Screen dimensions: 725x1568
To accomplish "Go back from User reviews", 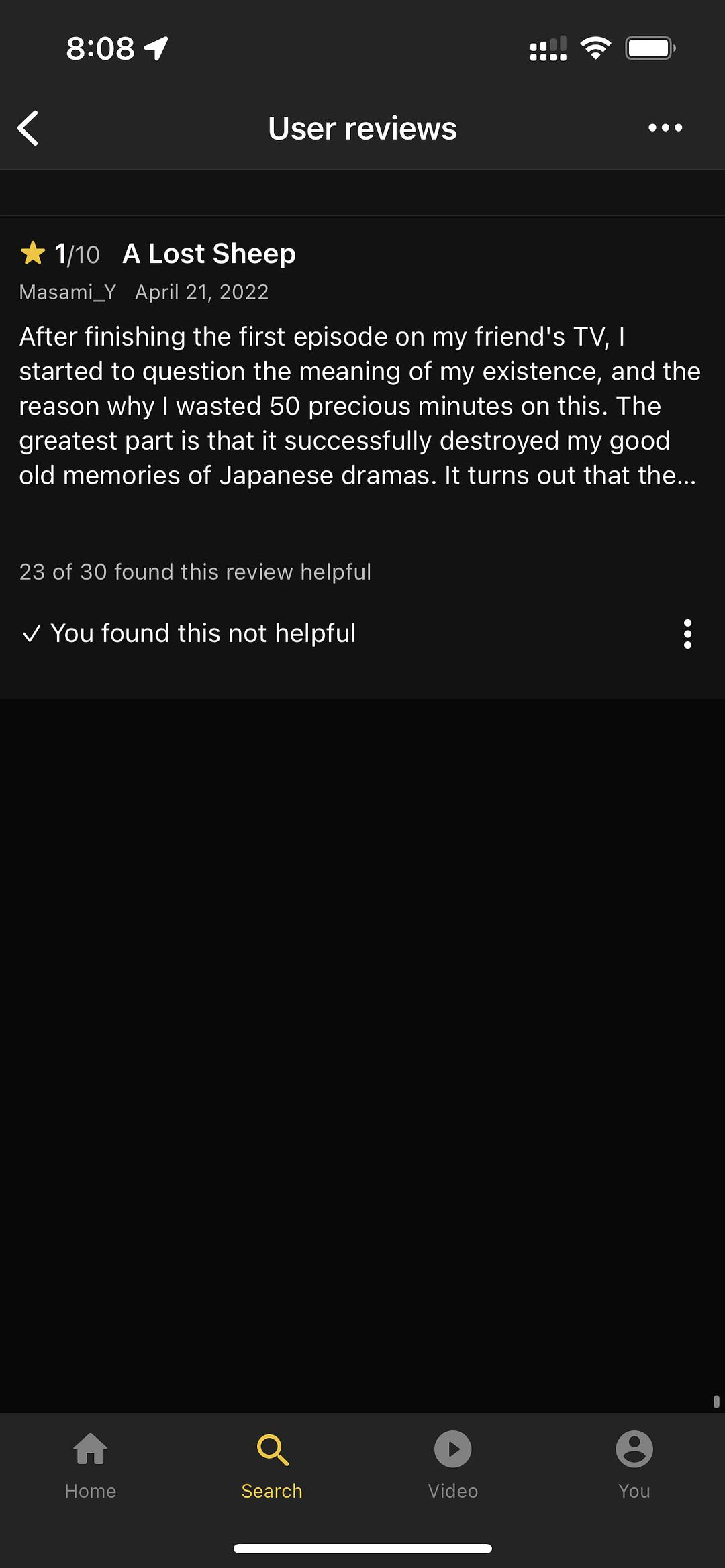I will [28, 128].
